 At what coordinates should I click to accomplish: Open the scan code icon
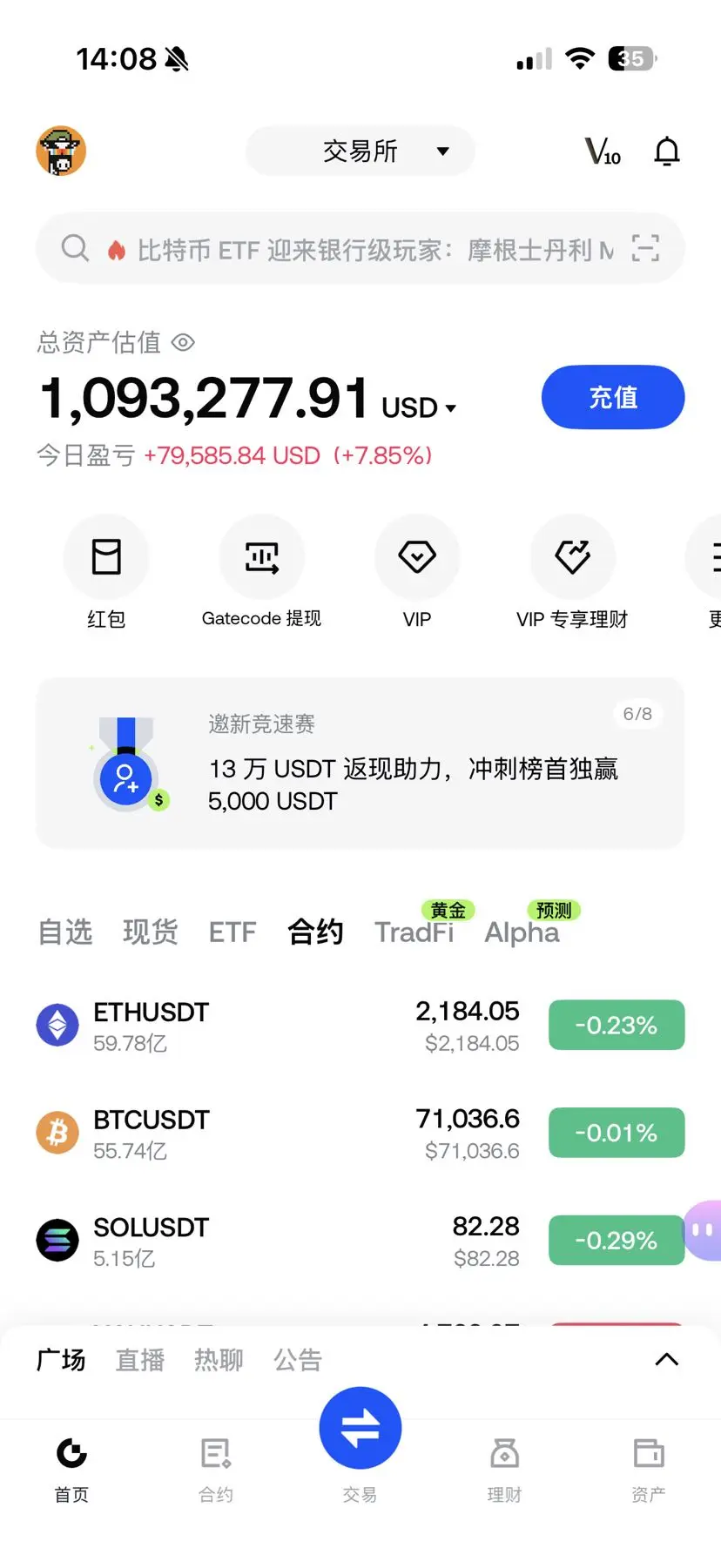pyautogui.click(x=645, y=249)
